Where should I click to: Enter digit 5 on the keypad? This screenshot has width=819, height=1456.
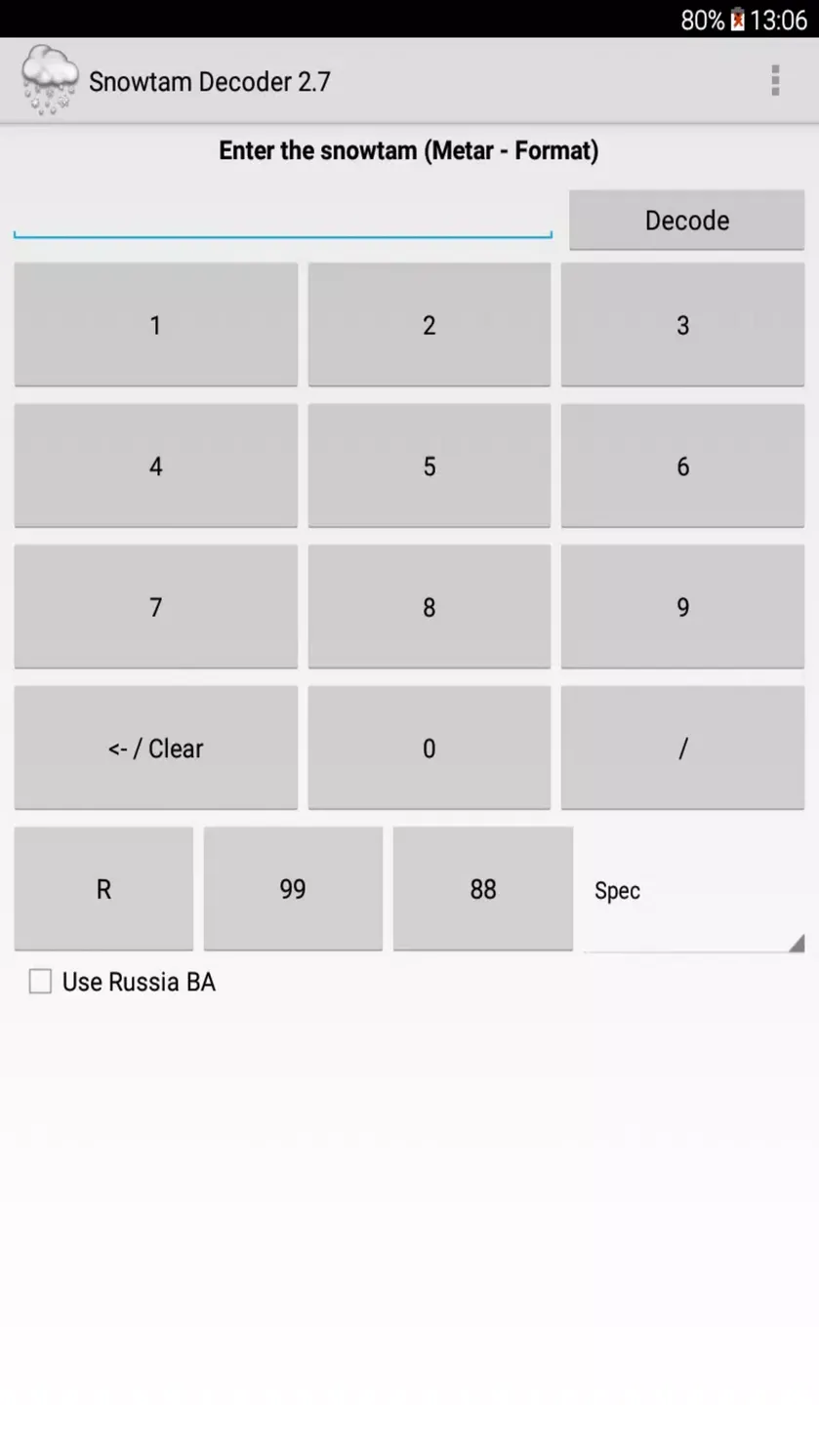click(x=429, y=465)
